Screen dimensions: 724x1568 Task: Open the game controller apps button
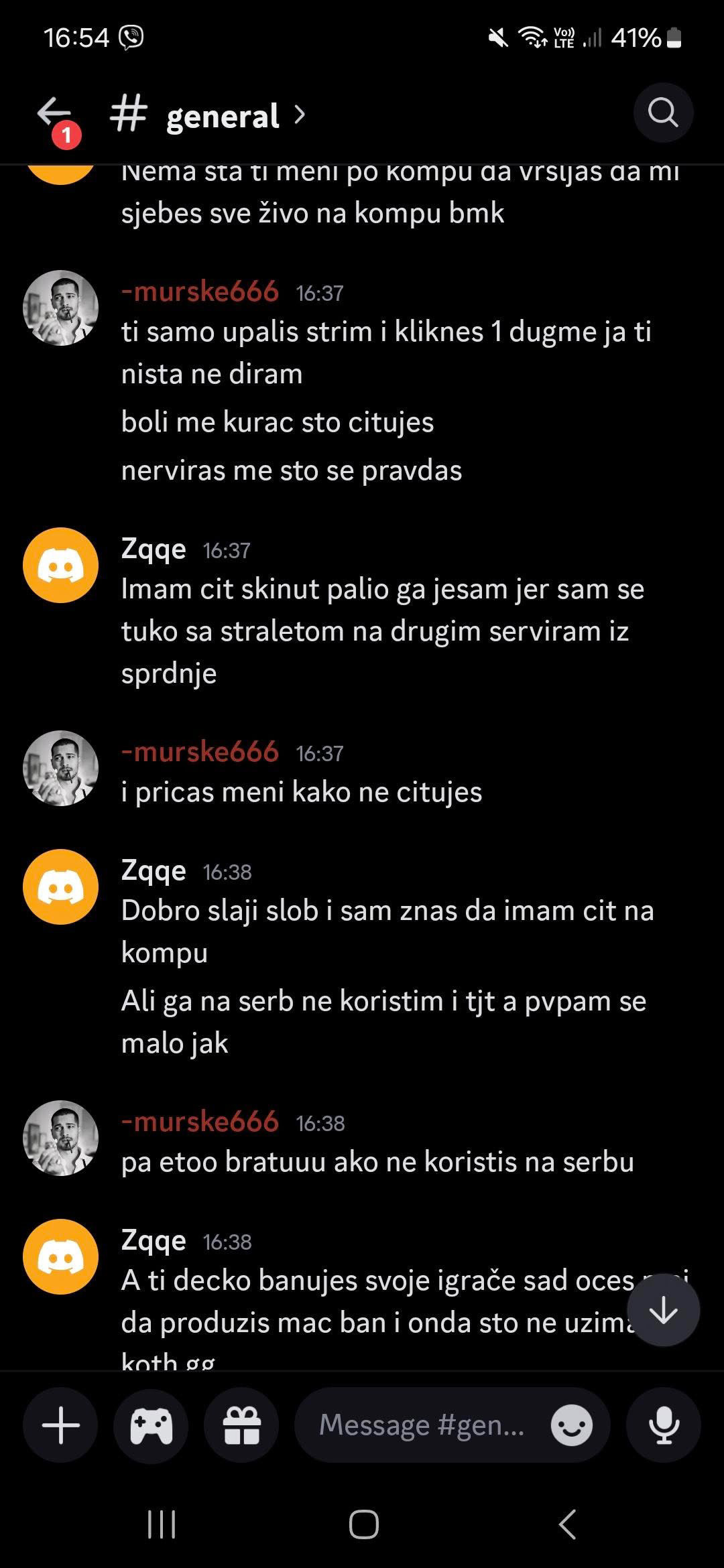(151, 1425)
